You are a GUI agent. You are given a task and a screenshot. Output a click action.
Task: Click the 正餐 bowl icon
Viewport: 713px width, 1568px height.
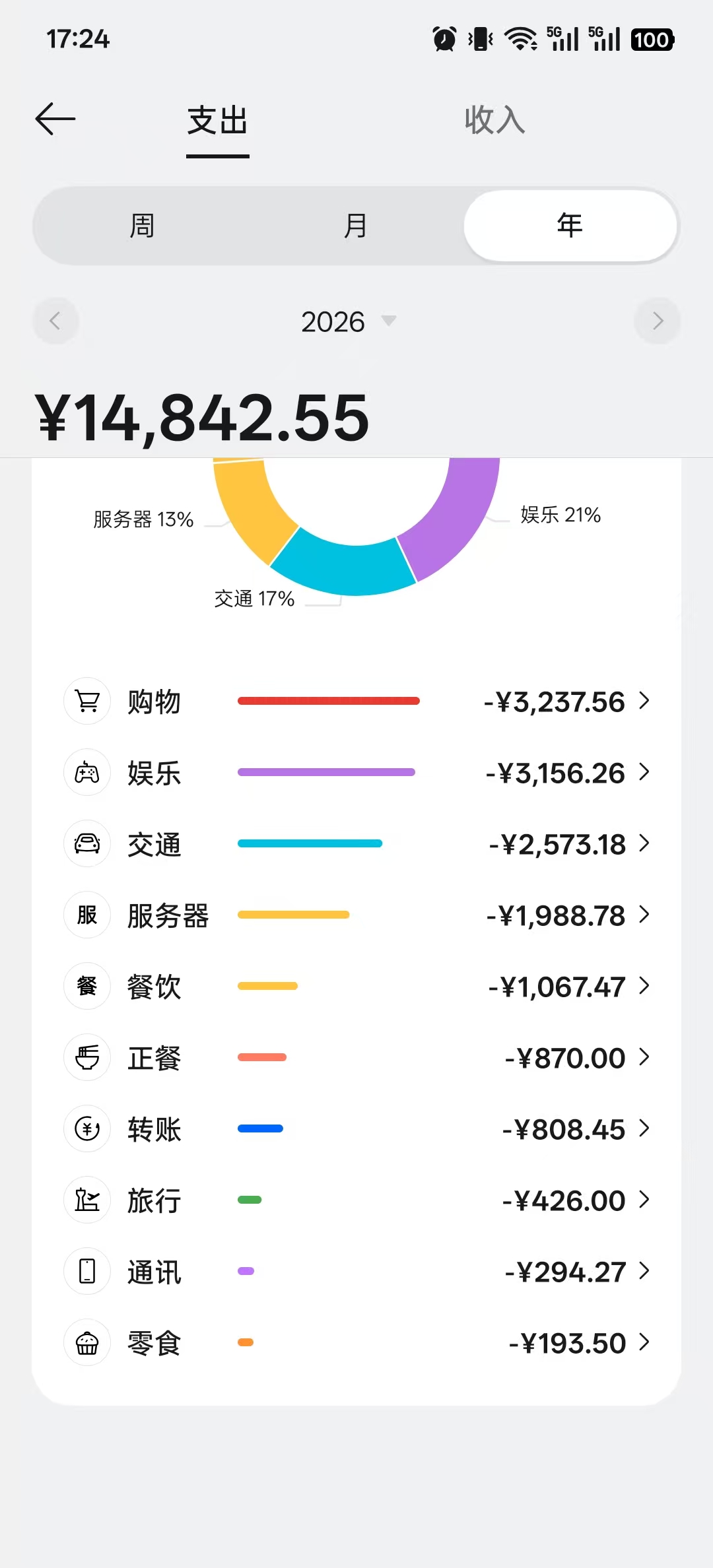tap(86, 1057)
